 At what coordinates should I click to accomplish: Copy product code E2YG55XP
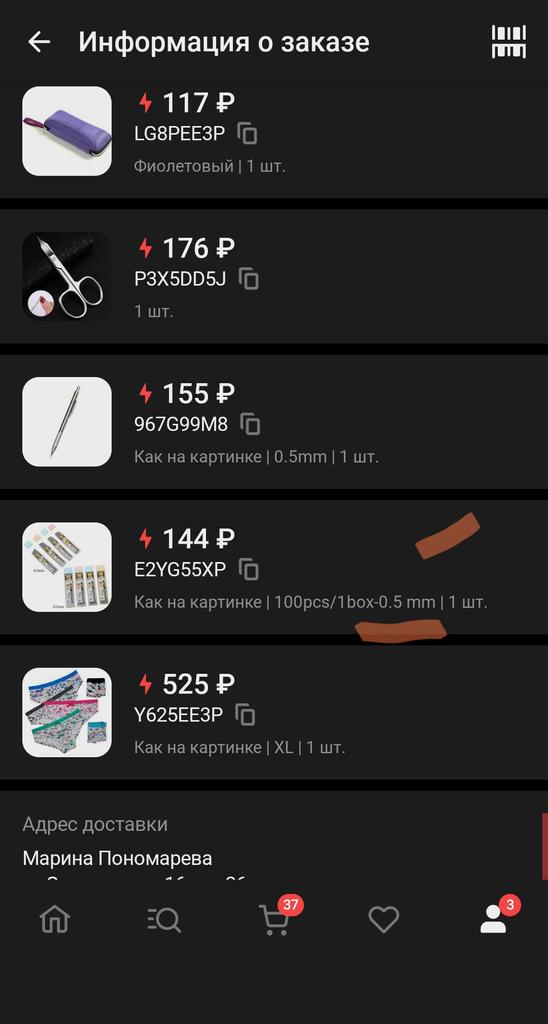pyautogui.click(x=249, y=569)
